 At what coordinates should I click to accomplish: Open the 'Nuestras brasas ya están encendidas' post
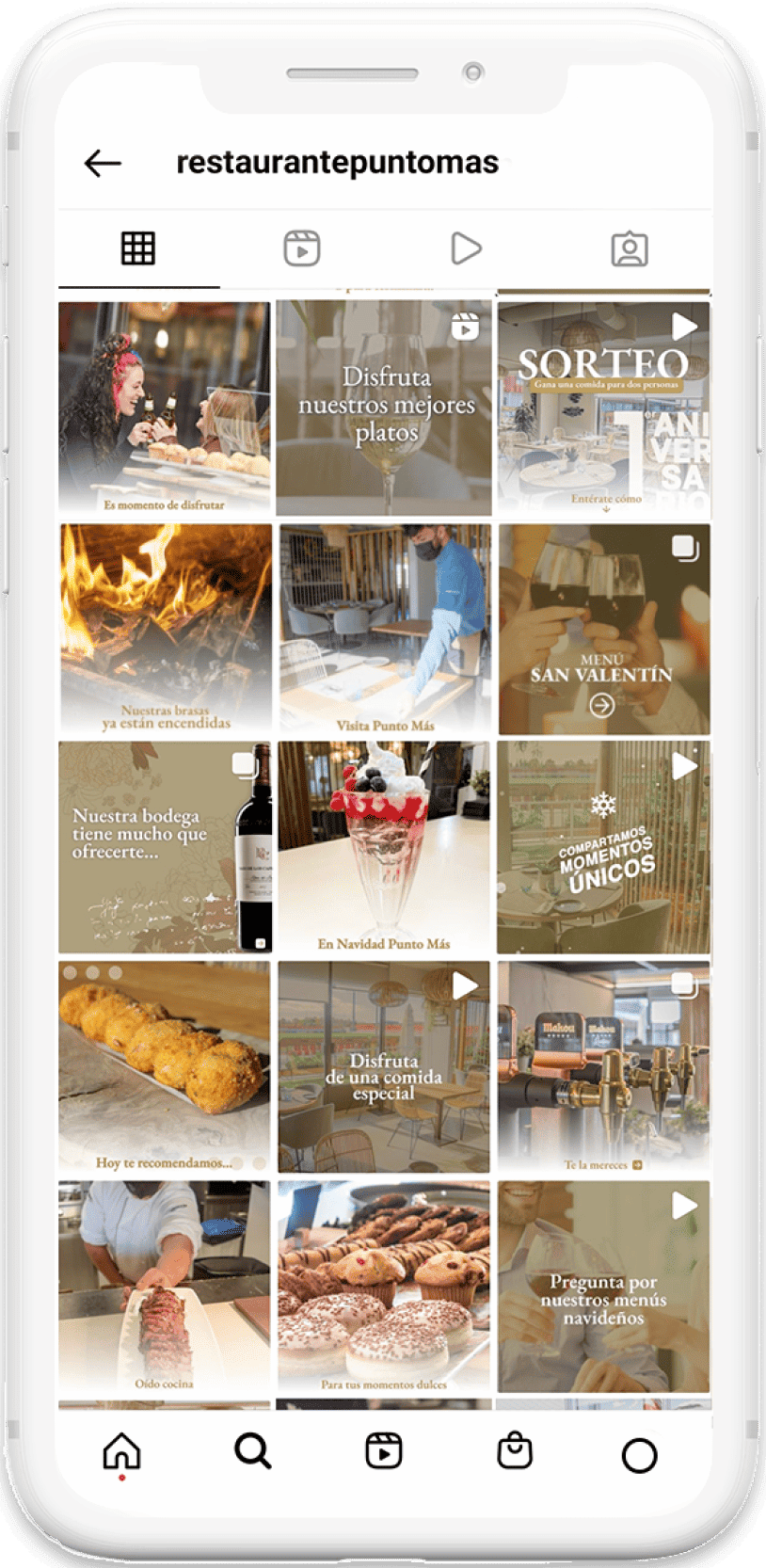[x=165, y=628]
